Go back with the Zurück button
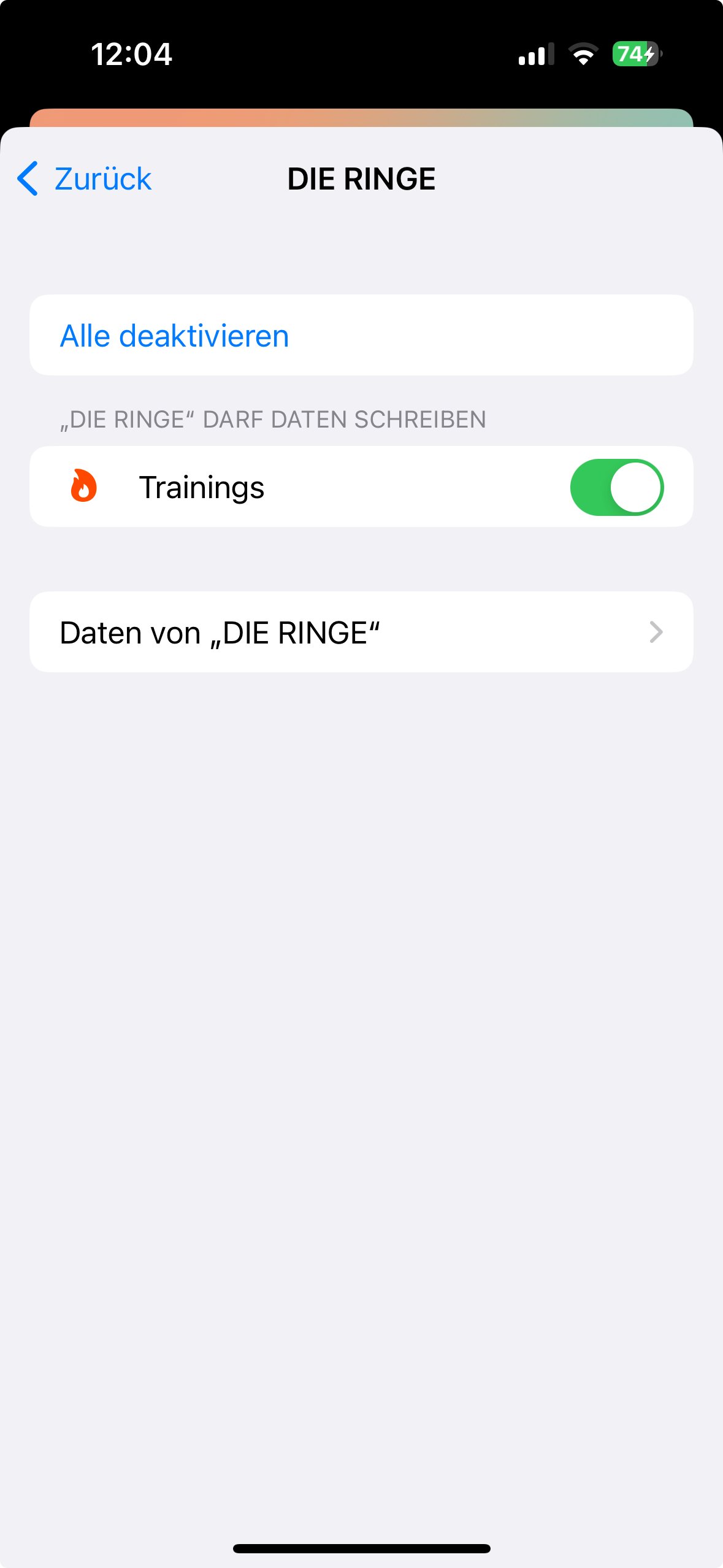The width and height of the screenshot is (723, 1568). [x=84, y=179]
